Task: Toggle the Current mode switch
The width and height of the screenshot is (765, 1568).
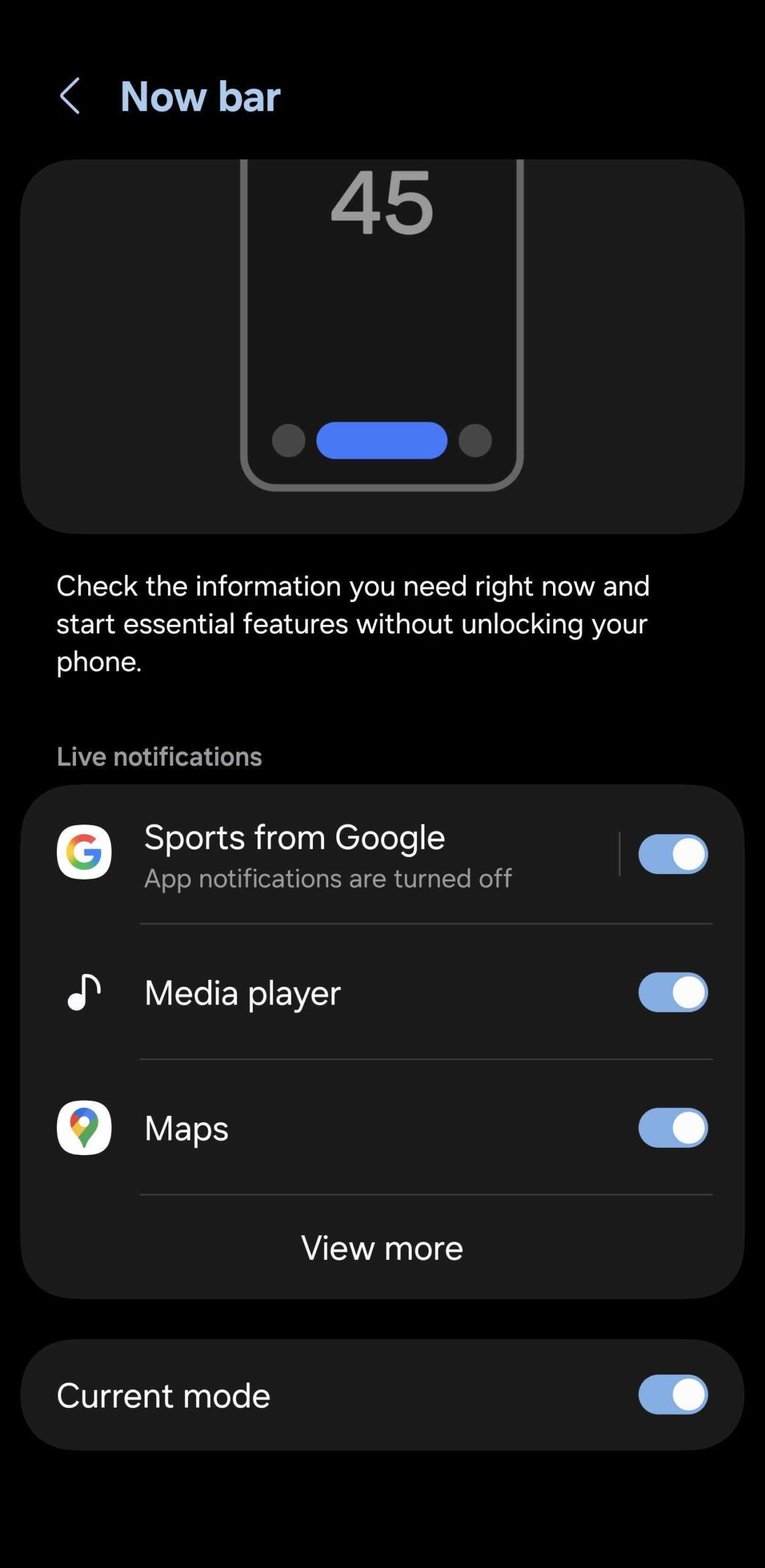Action: pos(673,1395)
